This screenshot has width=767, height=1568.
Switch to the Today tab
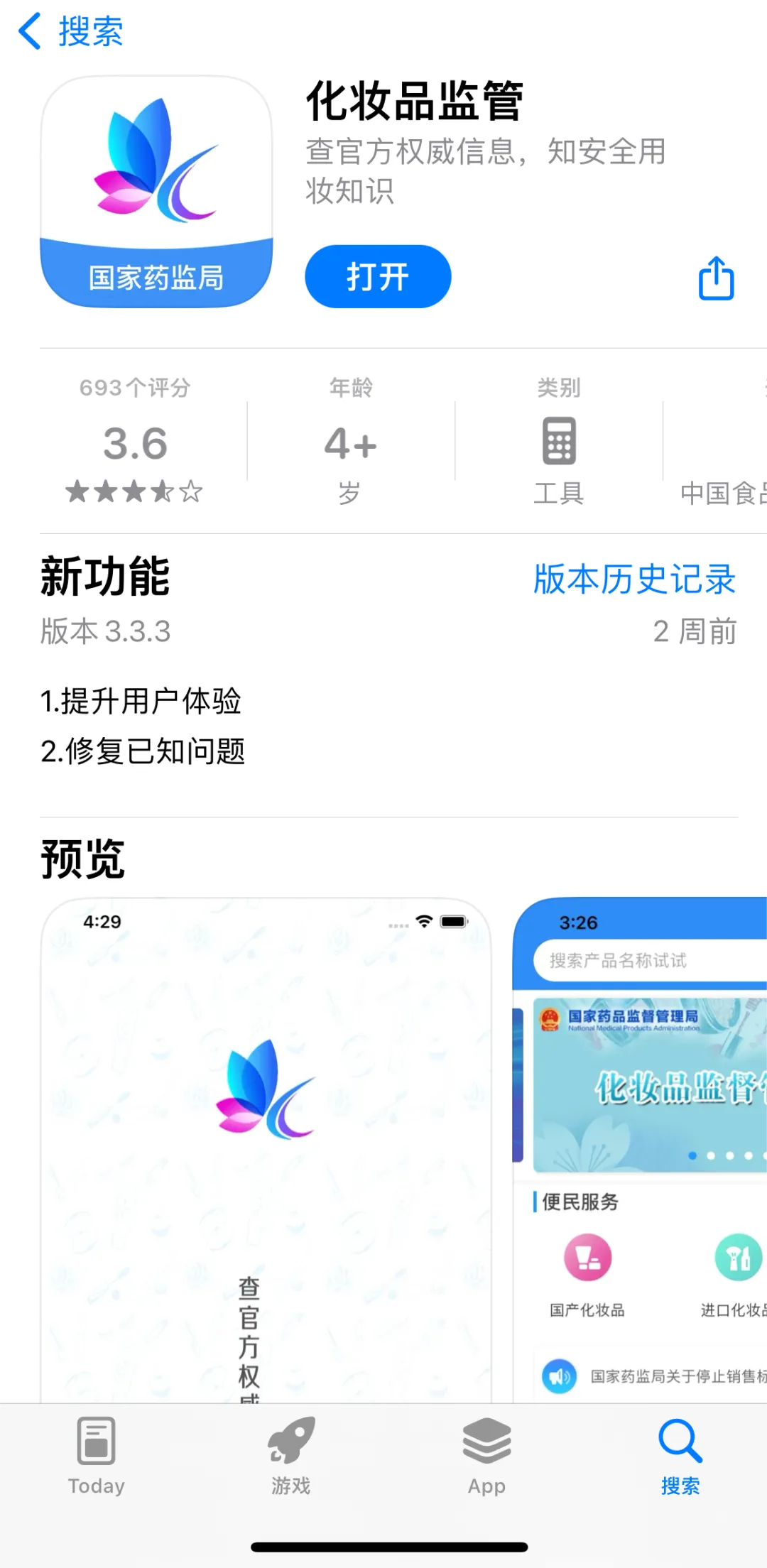[x=97, y=1454]
